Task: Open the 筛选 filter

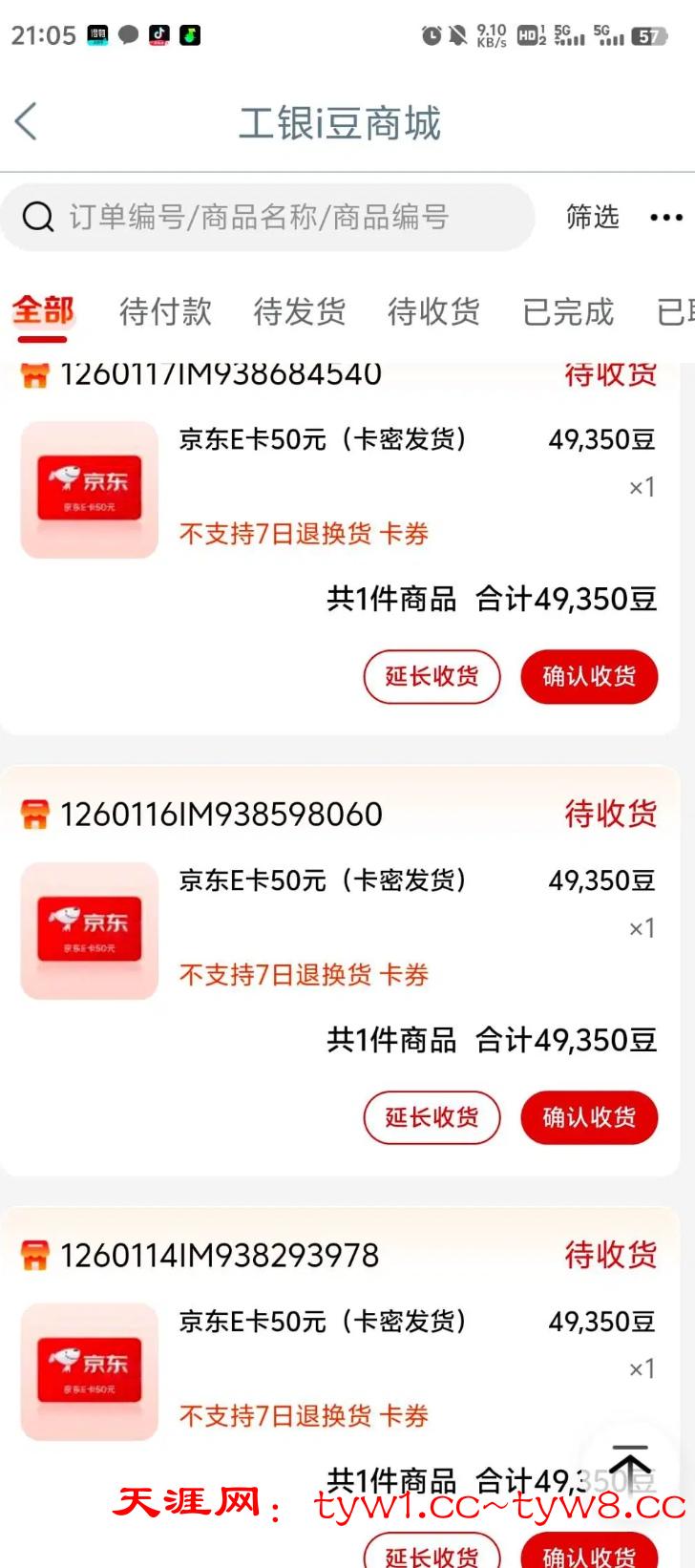Action: tap(592, 218)
